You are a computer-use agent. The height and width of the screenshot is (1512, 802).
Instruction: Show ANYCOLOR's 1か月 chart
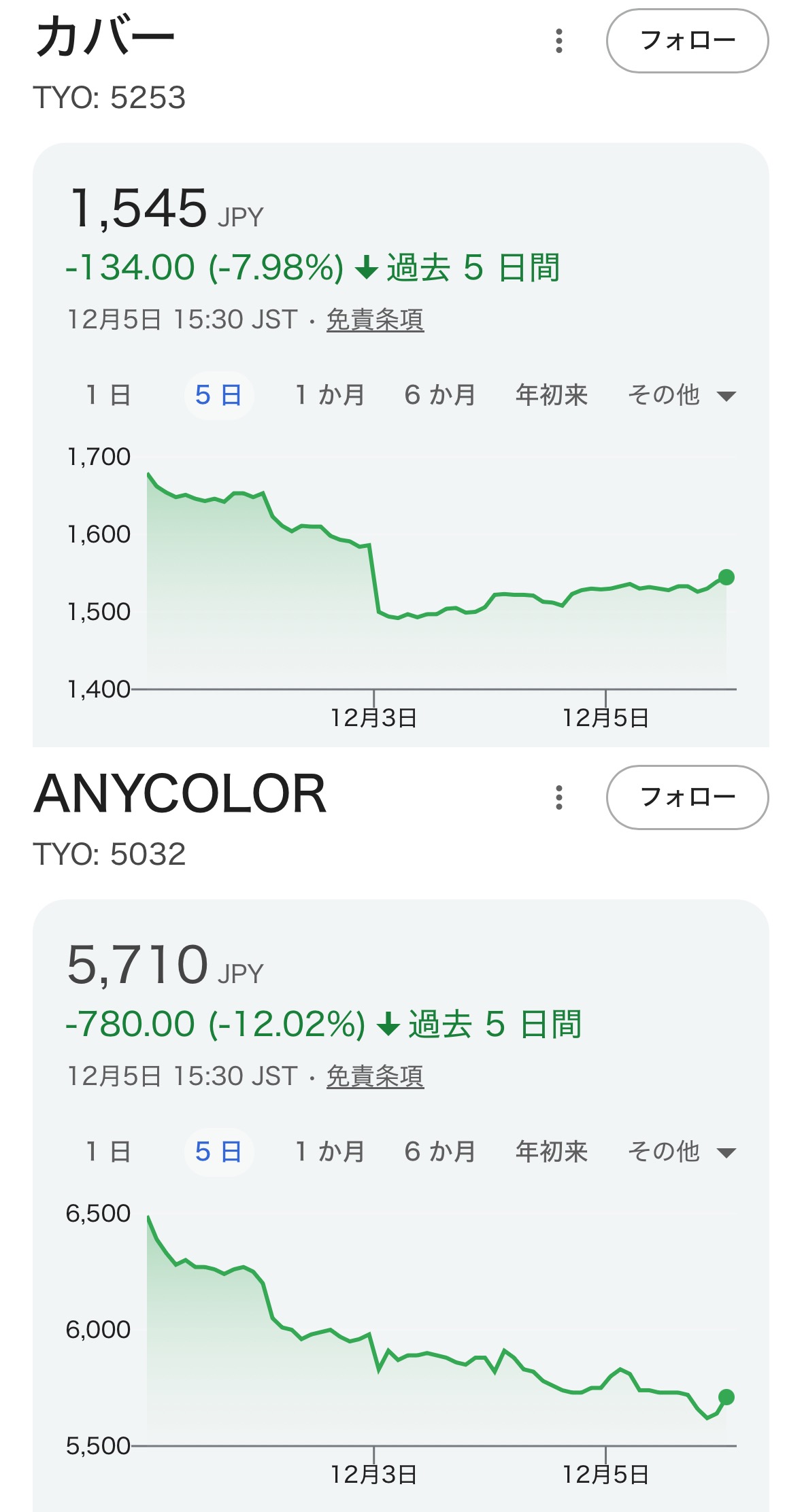click(x=330, y=1152)
